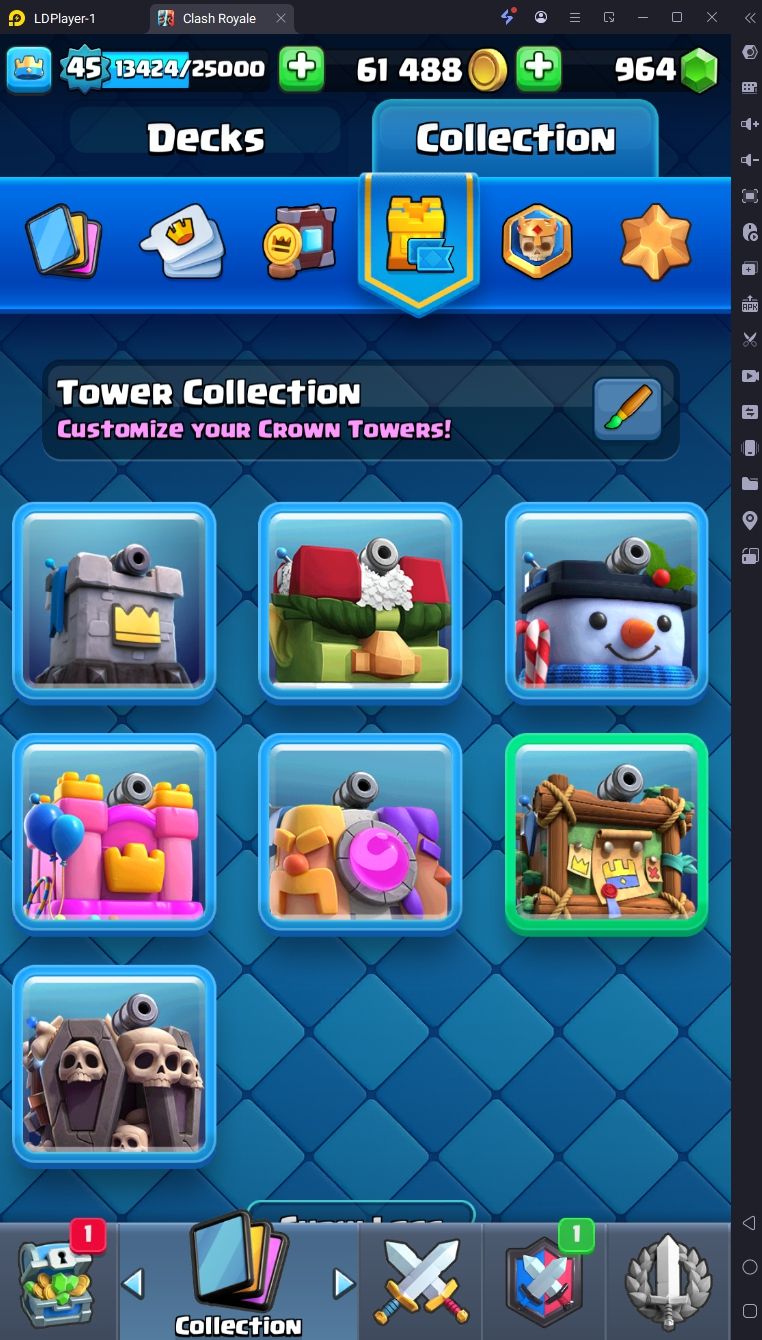Pick the wooden map tower skin

[607, 833]
